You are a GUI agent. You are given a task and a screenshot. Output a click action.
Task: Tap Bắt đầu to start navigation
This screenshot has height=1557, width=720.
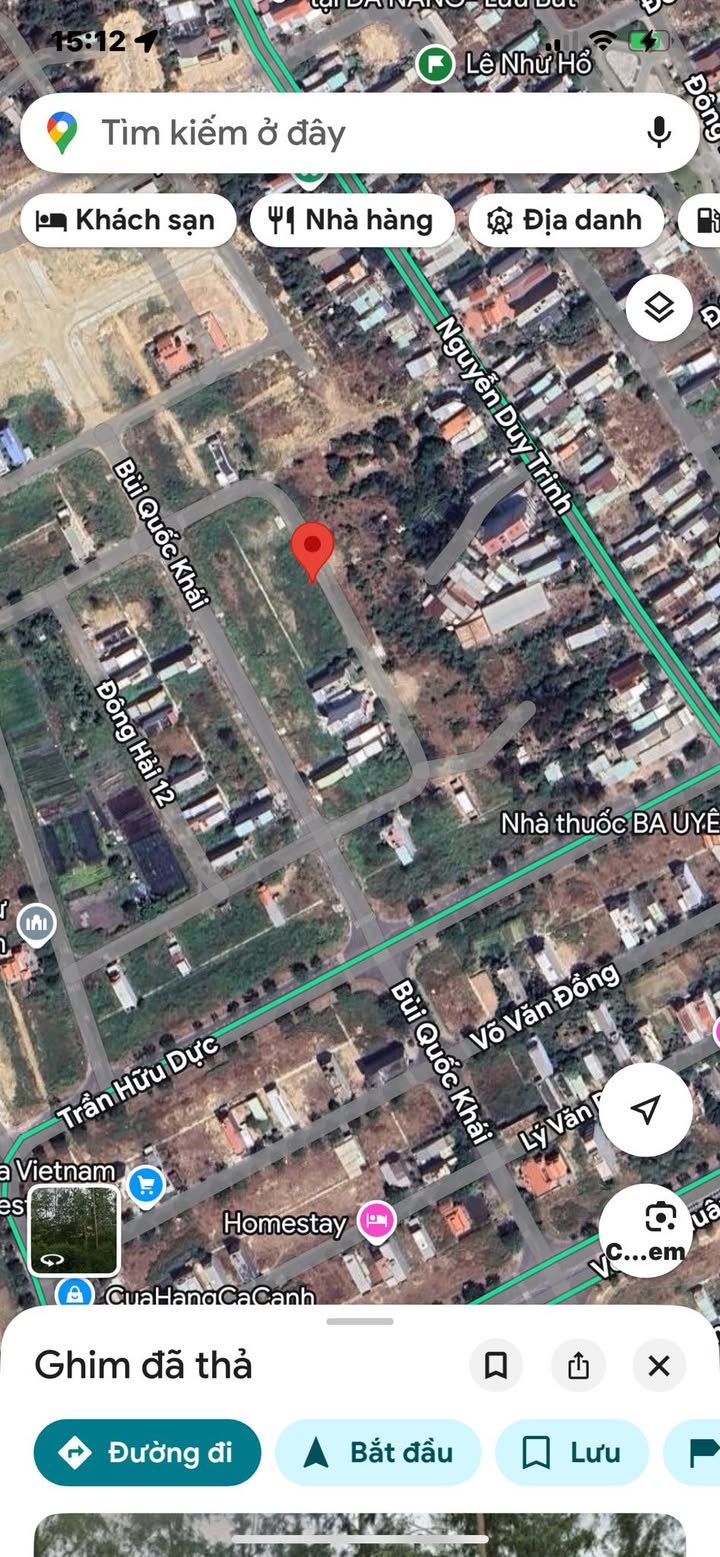[378, 1452]
